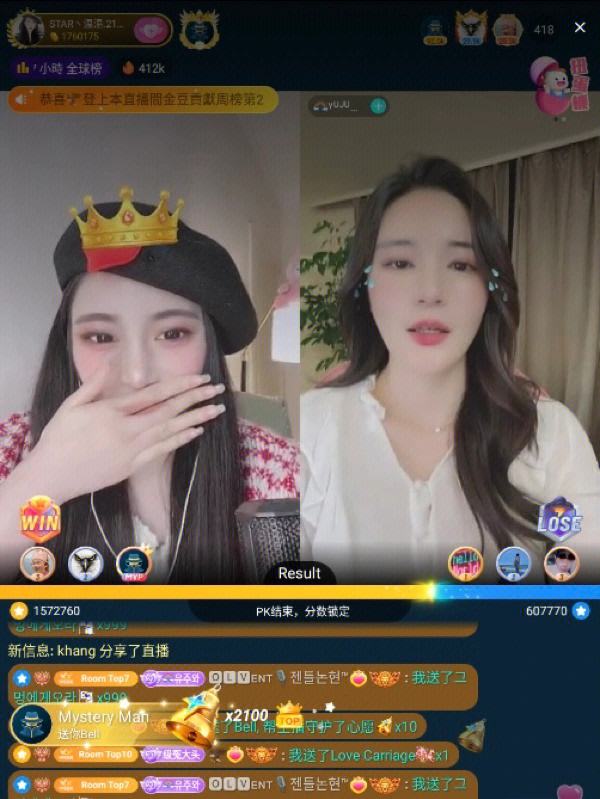Open the host profile avatar
This screenshot has height=799, width=600.
tap(25, 29)
